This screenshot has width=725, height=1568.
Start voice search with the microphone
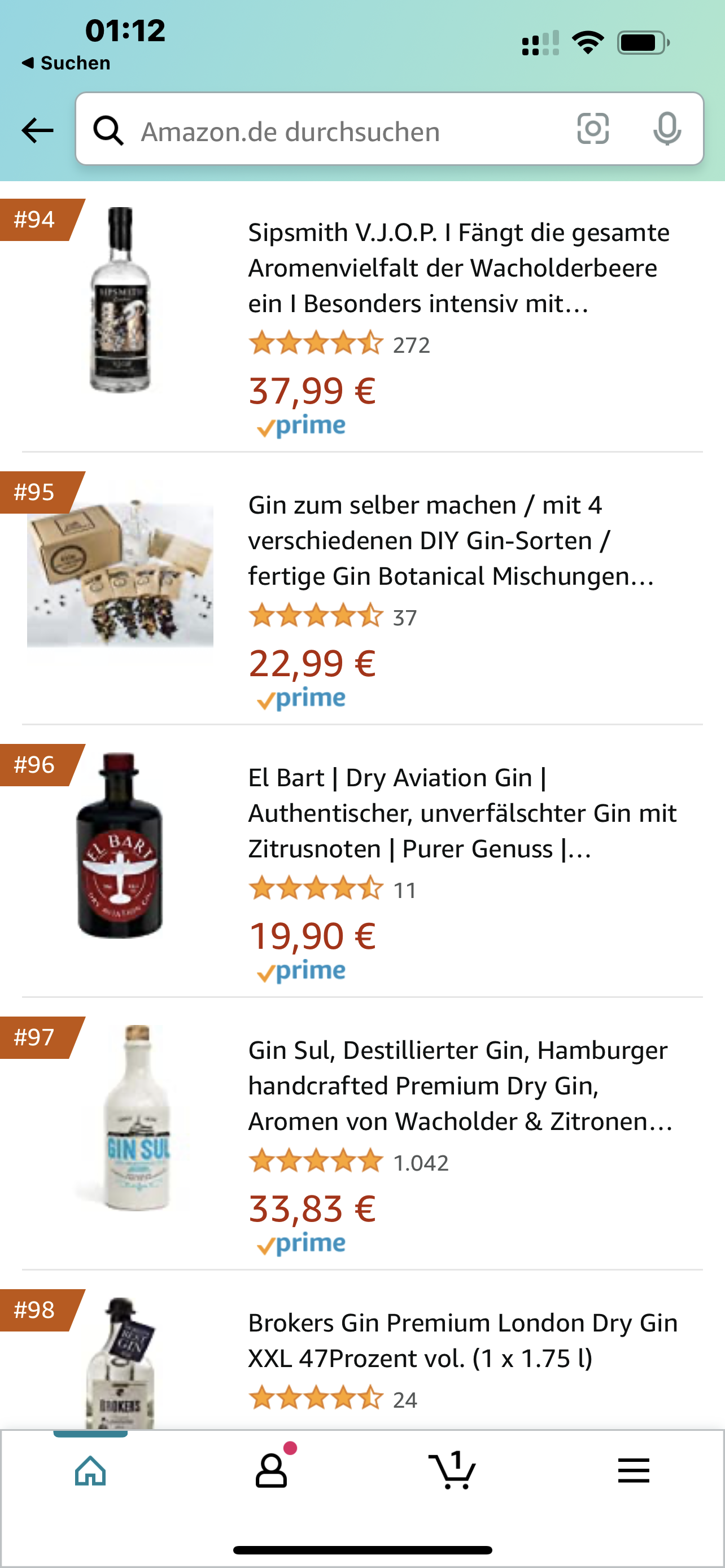(x=667, y=129)
